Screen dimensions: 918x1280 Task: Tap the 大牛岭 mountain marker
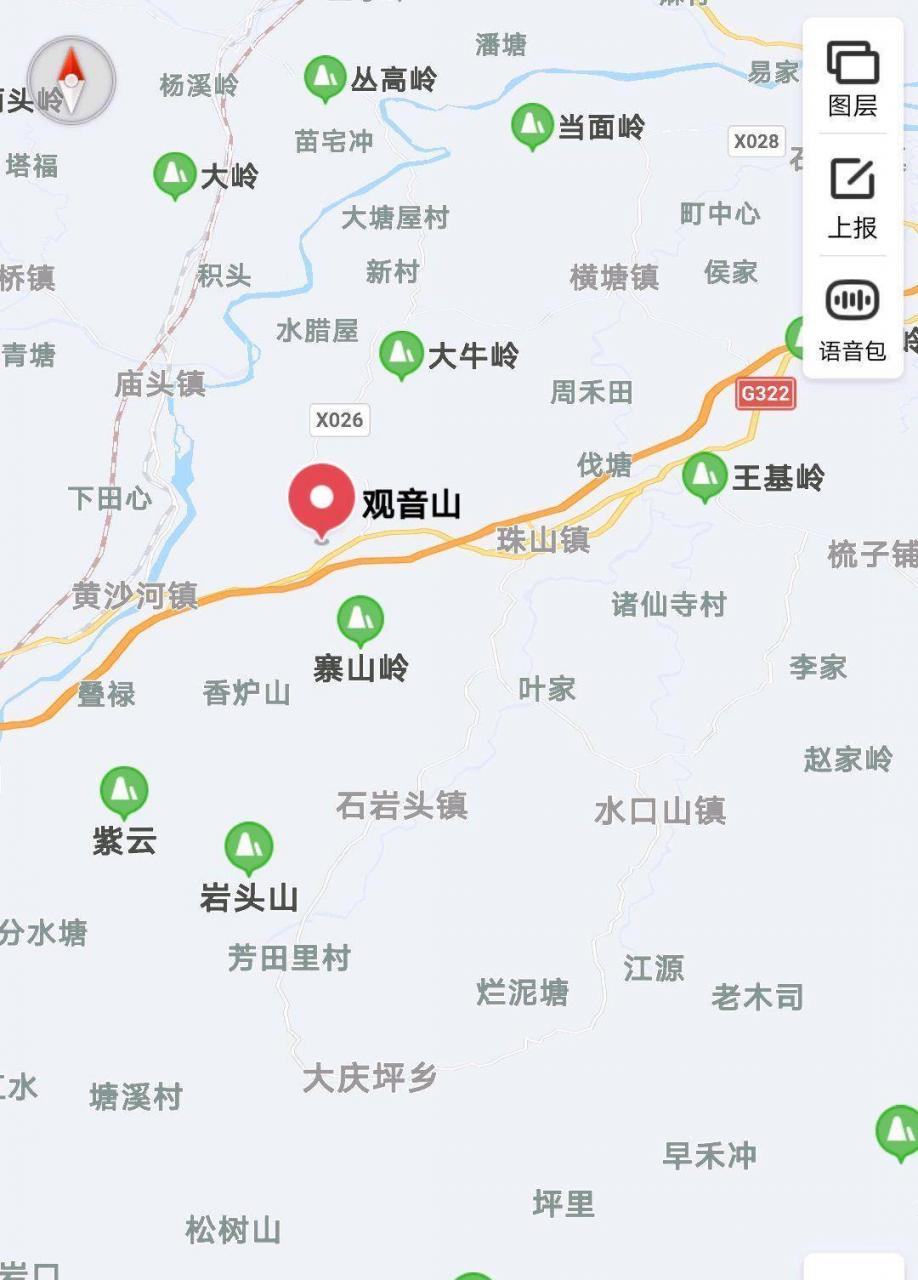tap(401, 354)
